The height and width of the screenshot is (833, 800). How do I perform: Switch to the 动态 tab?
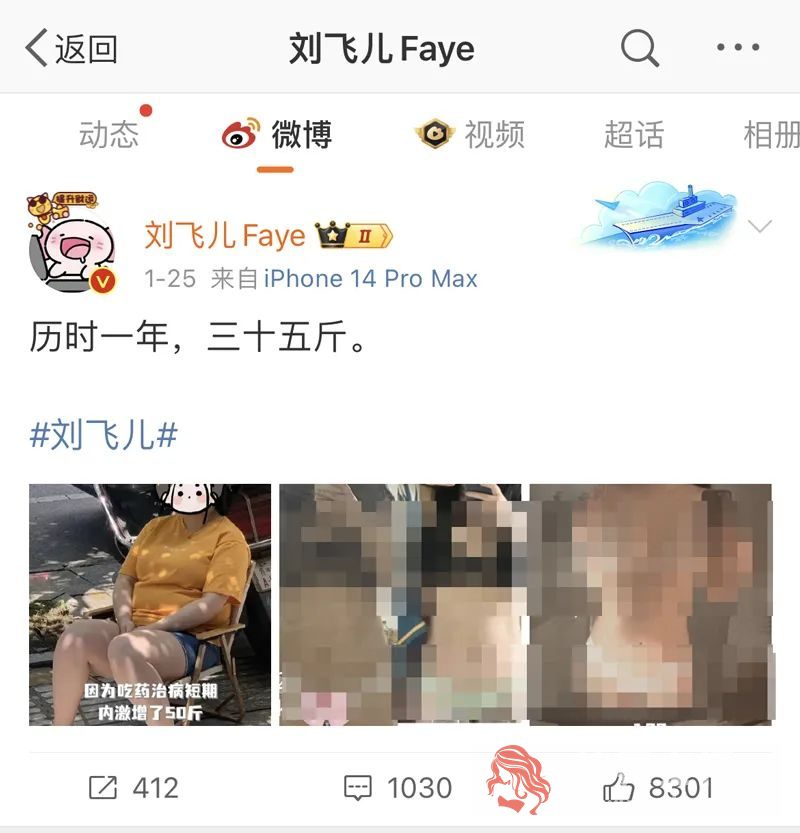click(x=108, y=135)
